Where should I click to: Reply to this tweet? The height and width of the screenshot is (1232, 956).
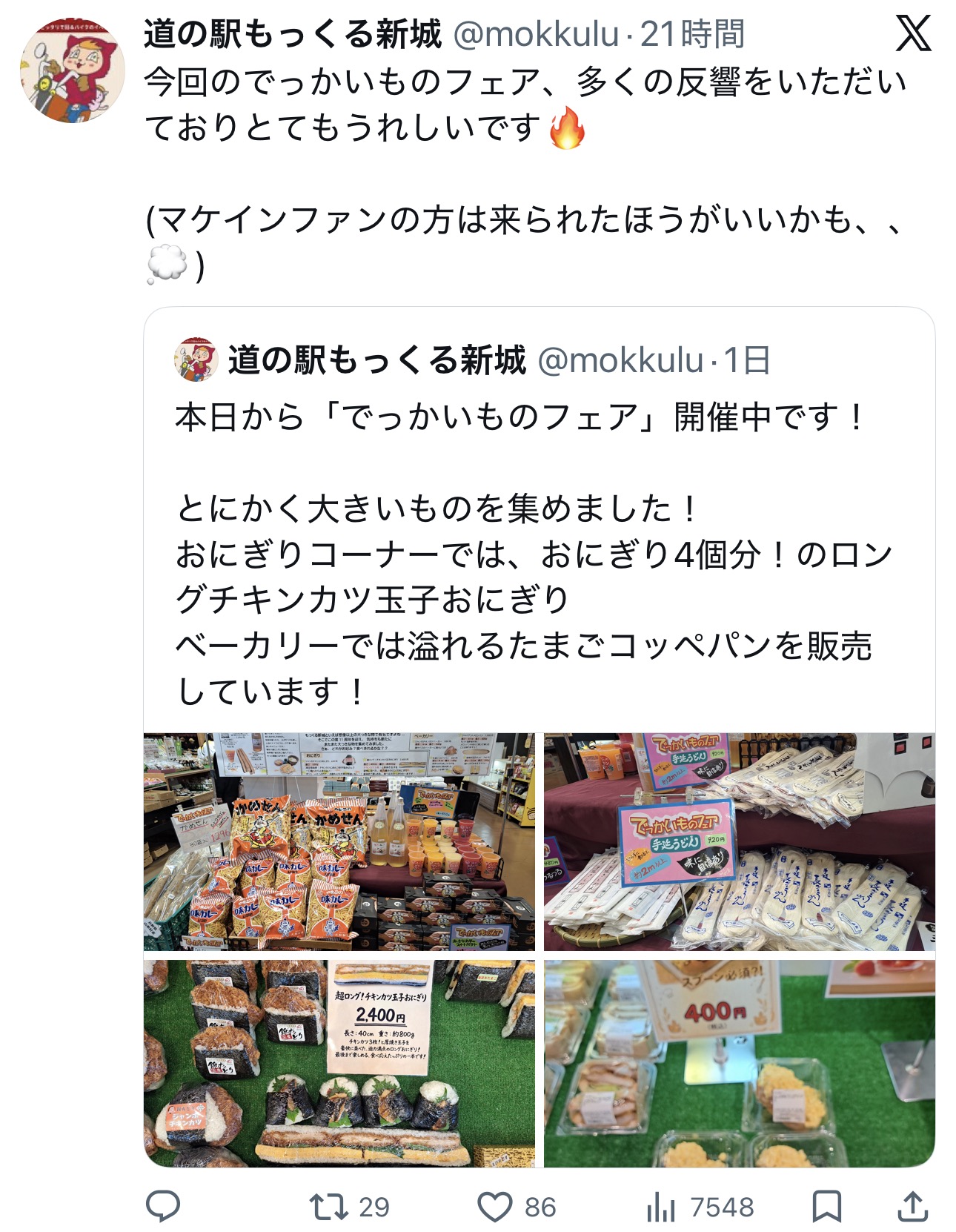click(163, 1207)
